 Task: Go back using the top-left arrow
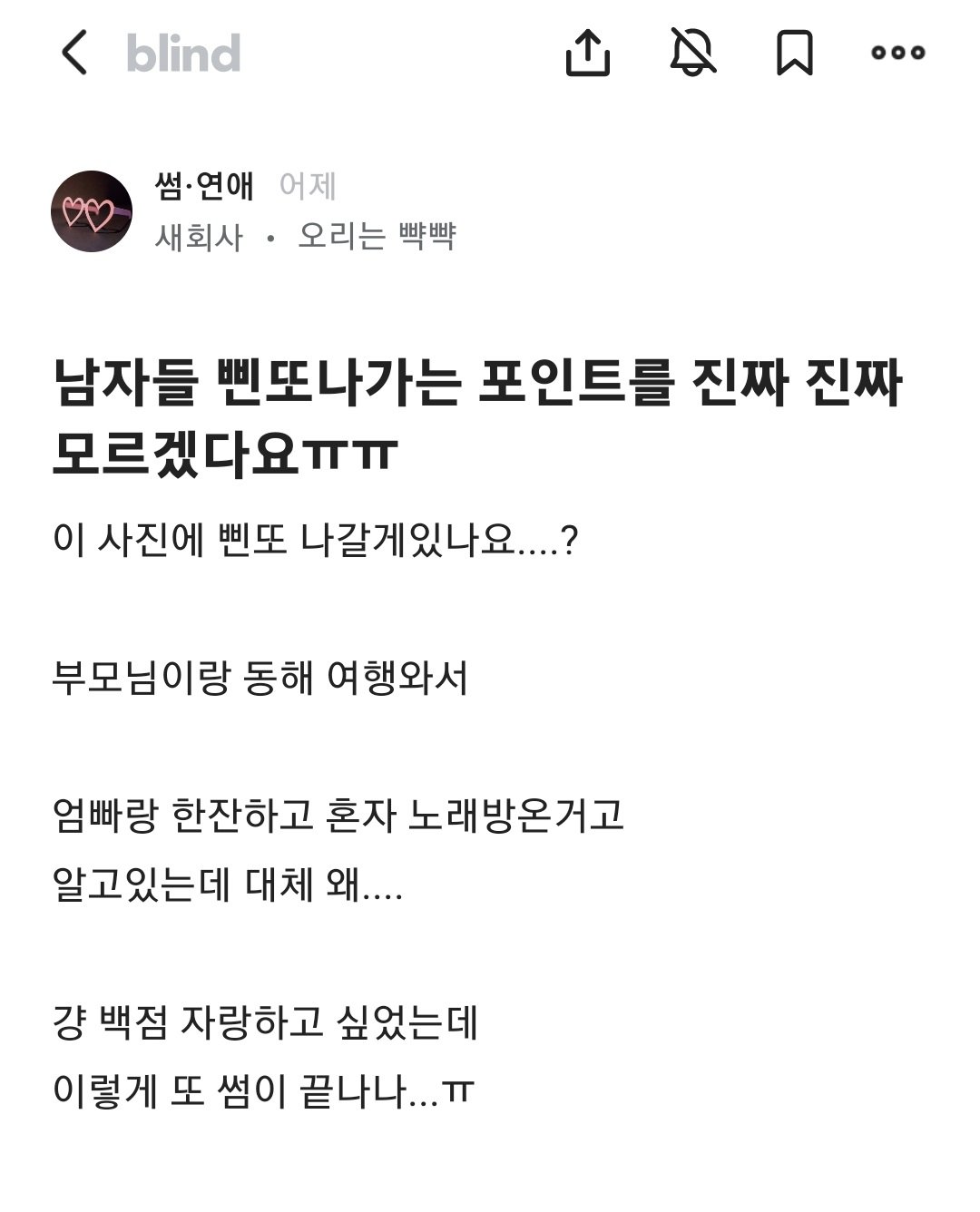(x=74, y=52)
